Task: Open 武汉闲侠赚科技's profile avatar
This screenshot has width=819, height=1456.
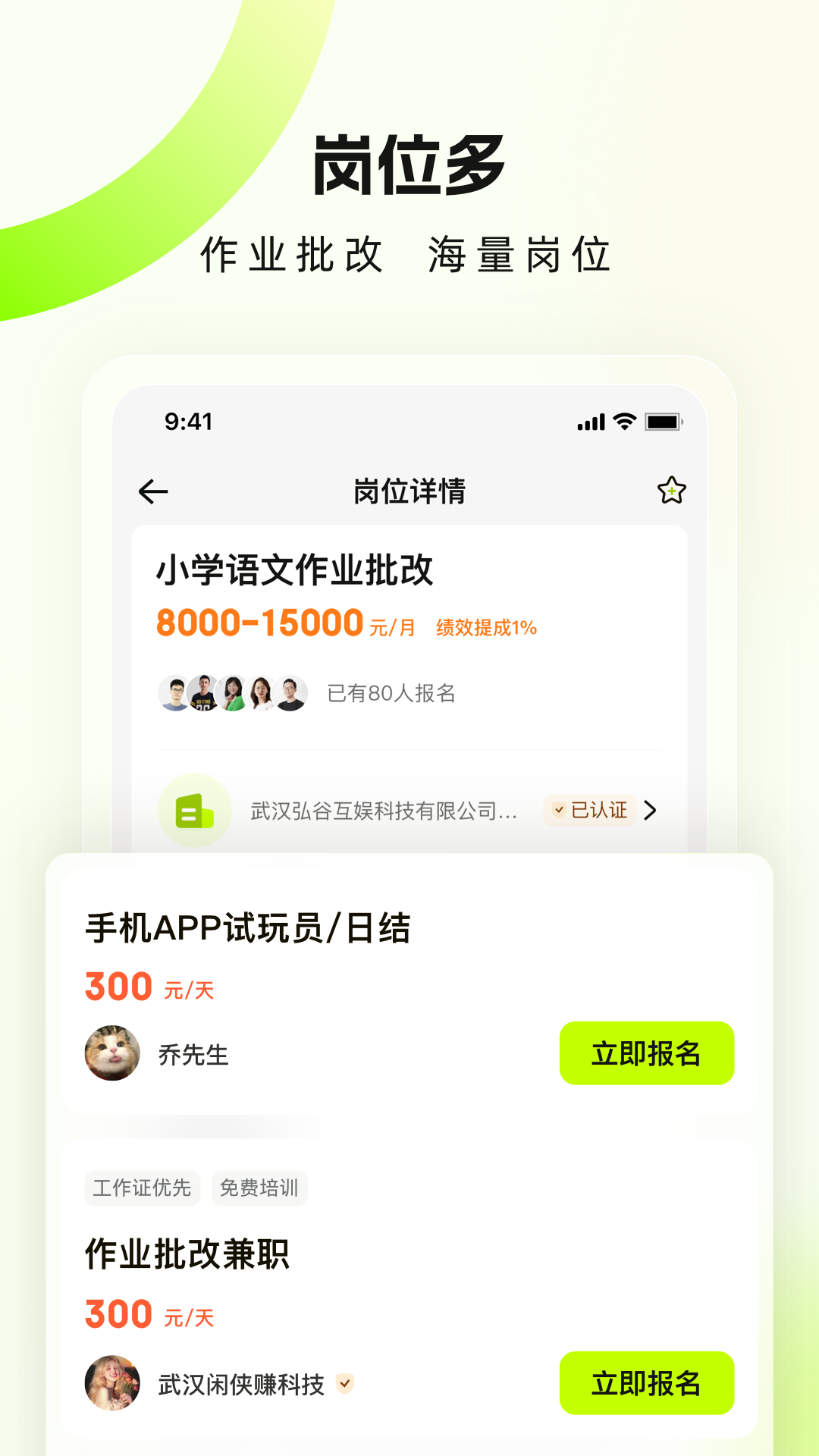Action: click(113, 1383)
